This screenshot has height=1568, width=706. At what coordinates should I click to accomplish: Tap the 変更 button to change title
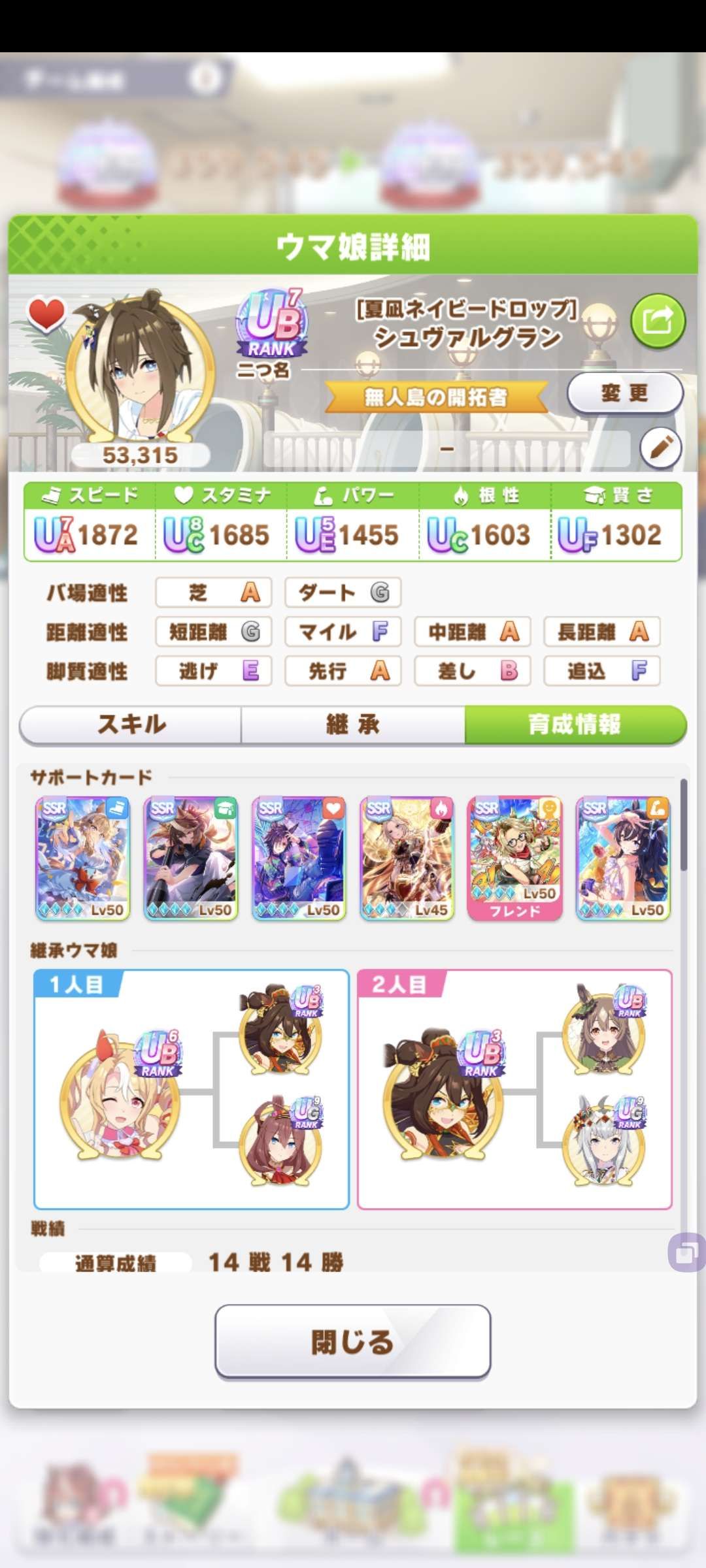[x=624, y=393]
